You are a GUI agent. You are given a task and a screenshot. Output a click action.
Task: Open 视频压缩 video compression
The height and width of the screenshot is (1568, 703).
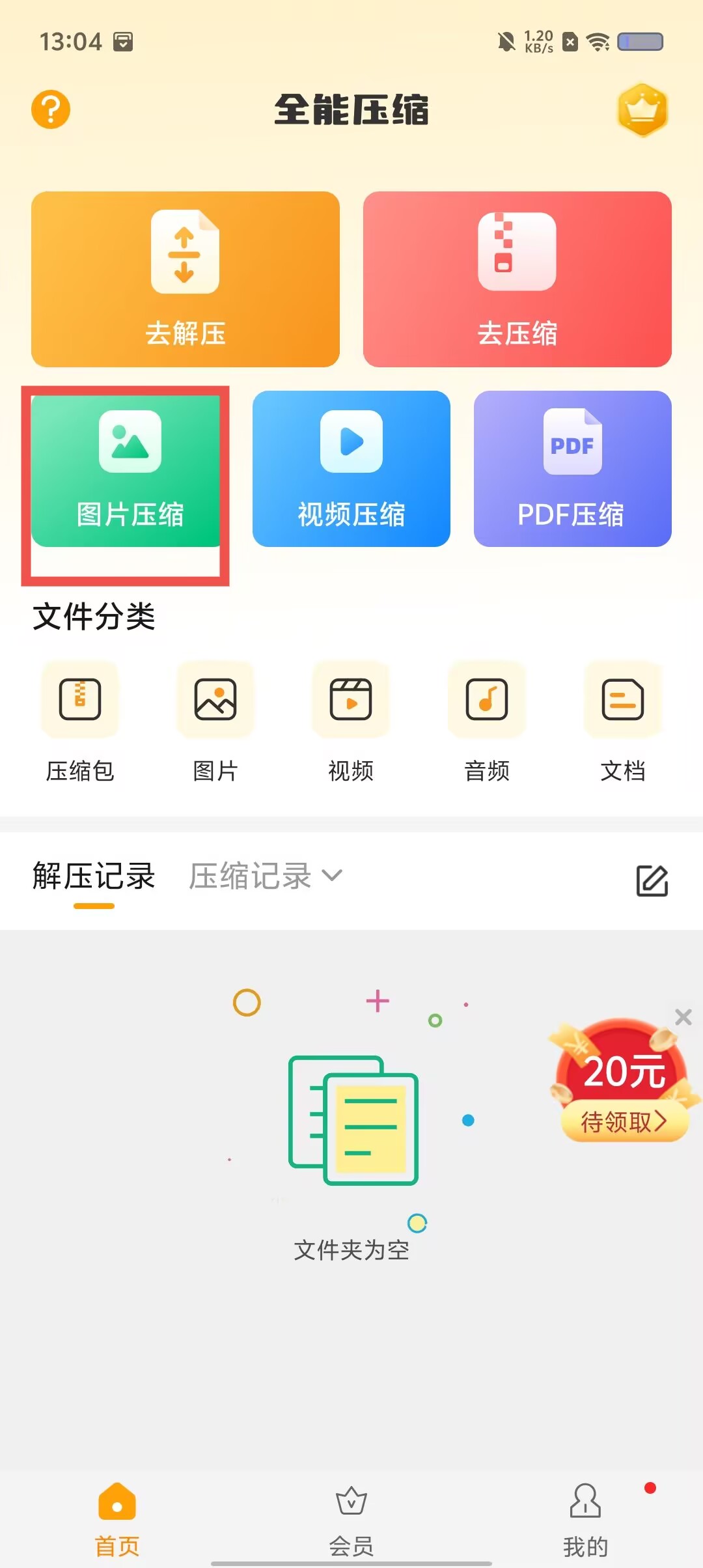[x=351, y=469]
